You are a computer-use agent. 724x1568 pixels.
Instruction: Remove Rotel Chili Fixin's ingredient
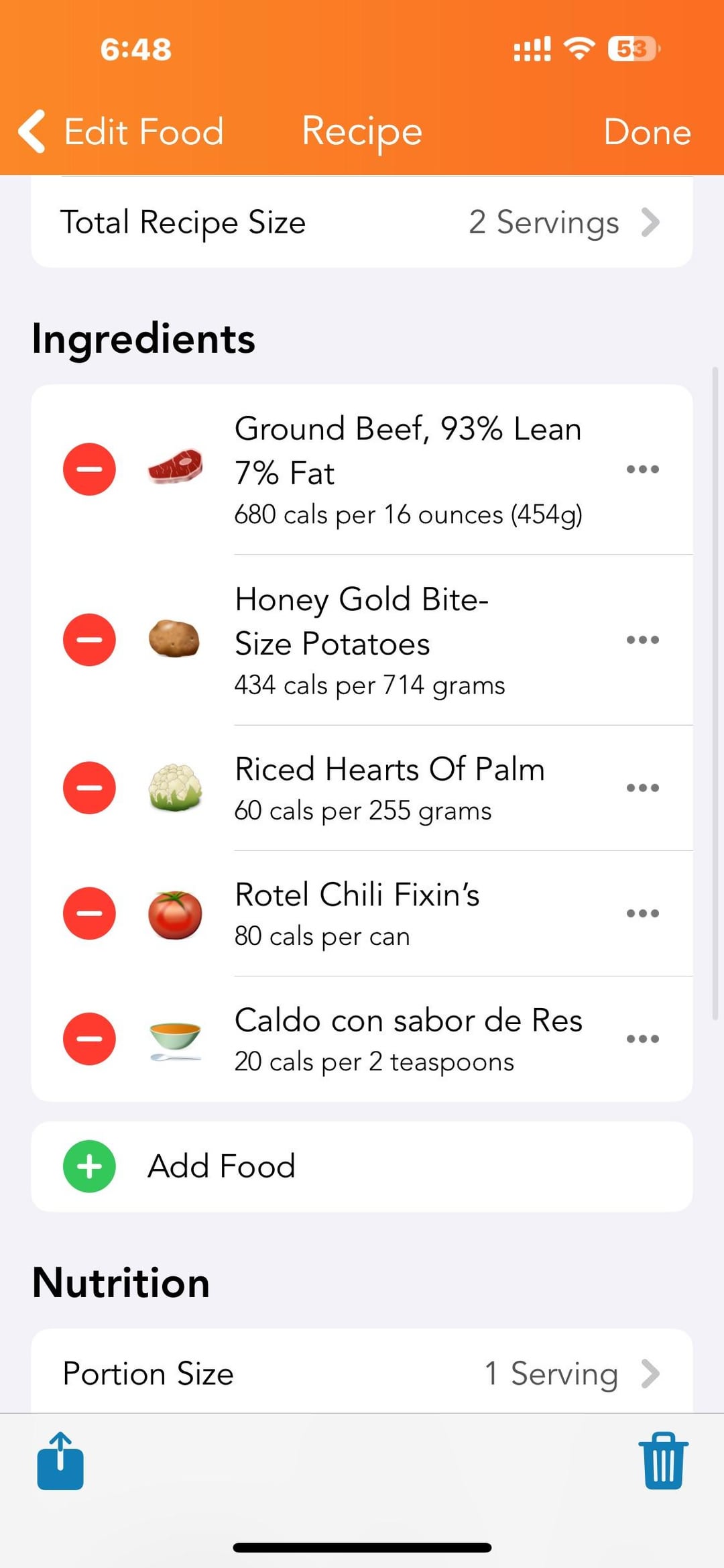click(89, 913)
